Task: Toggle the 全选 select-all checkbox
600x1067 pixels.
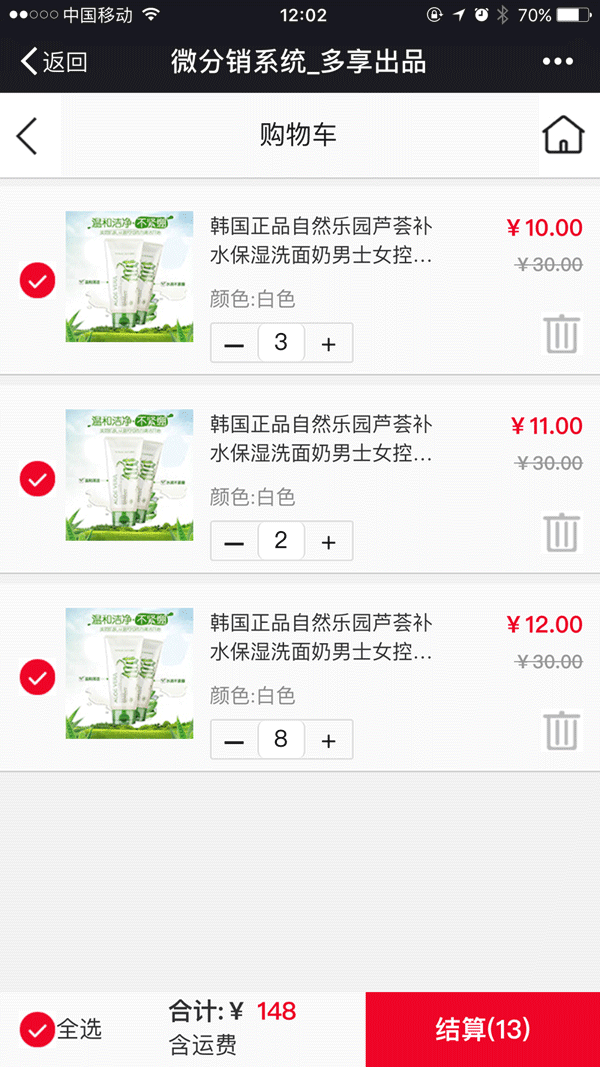Action: [x=37, y=1029]
